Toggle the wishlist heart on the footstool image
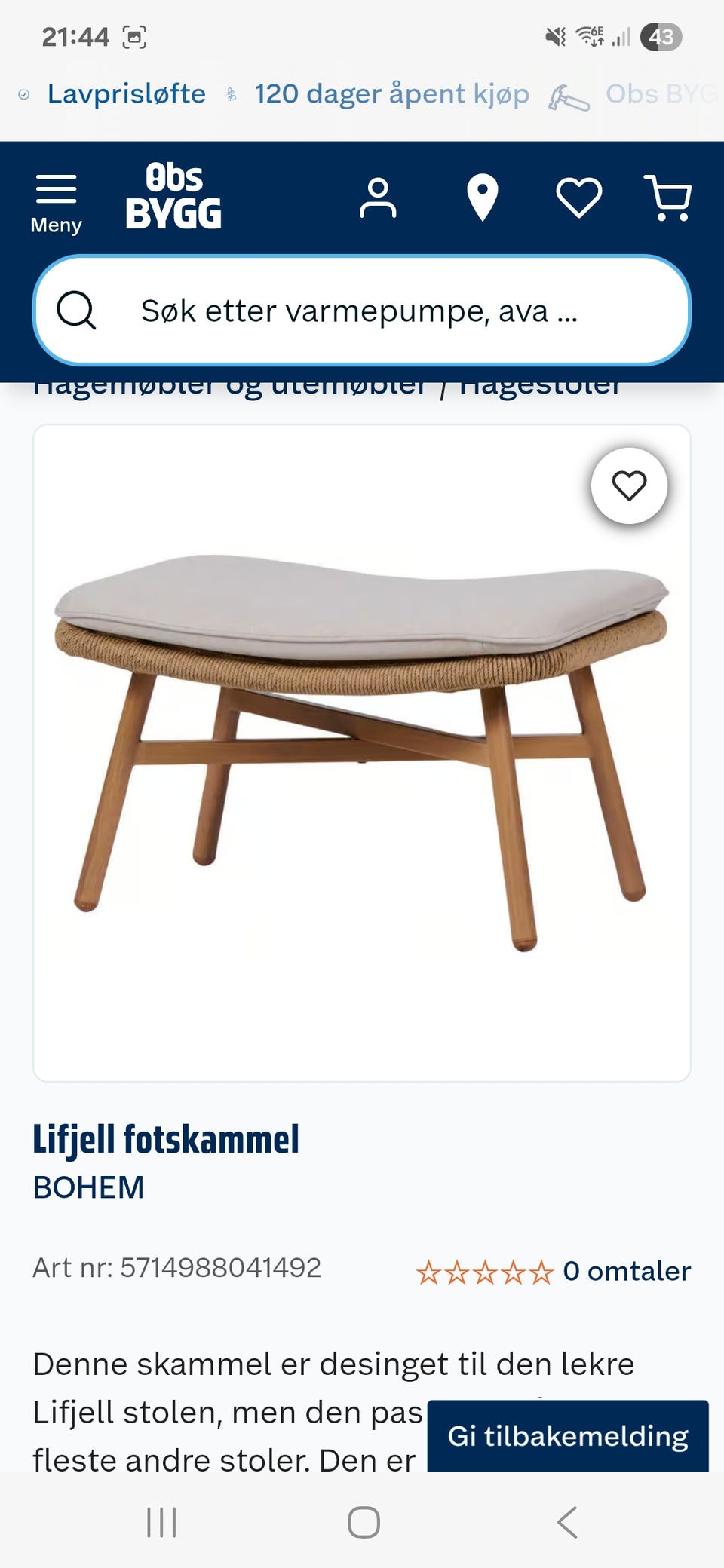 point(630,486)
